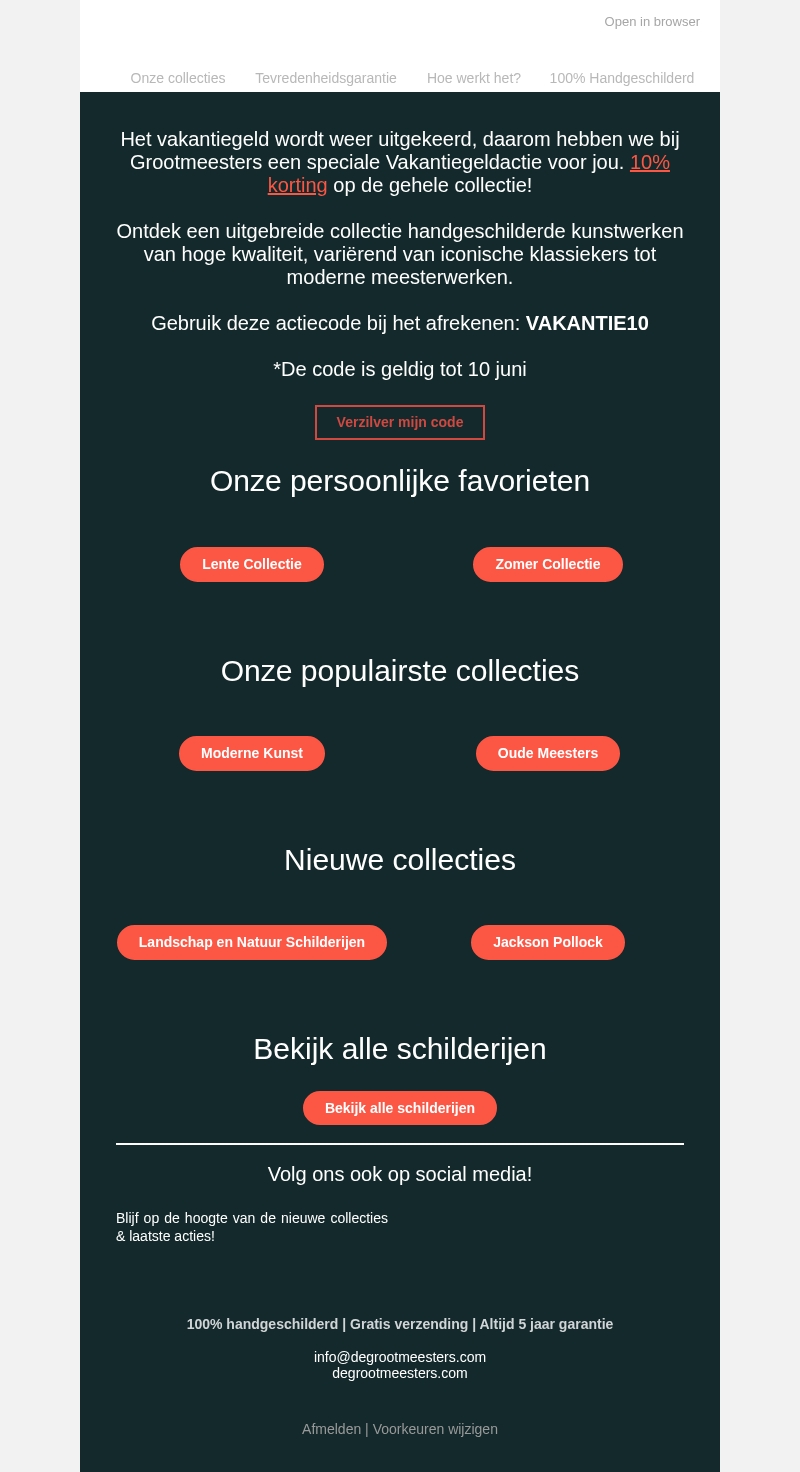Open Landschap en Natuur Schilderijen

coord(252,942)
